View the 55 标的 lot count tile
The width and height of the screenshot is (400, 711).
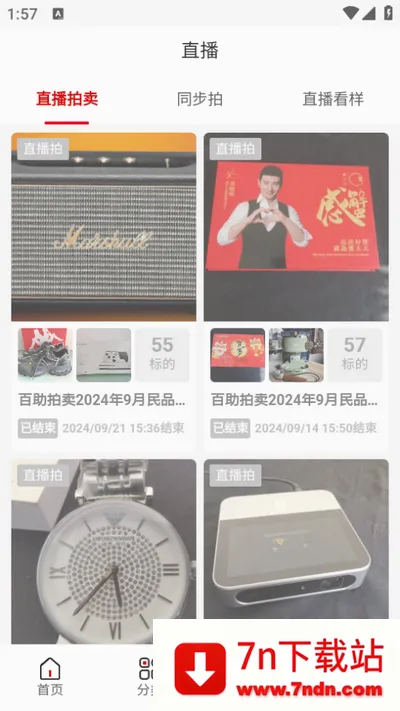(162, 355)
